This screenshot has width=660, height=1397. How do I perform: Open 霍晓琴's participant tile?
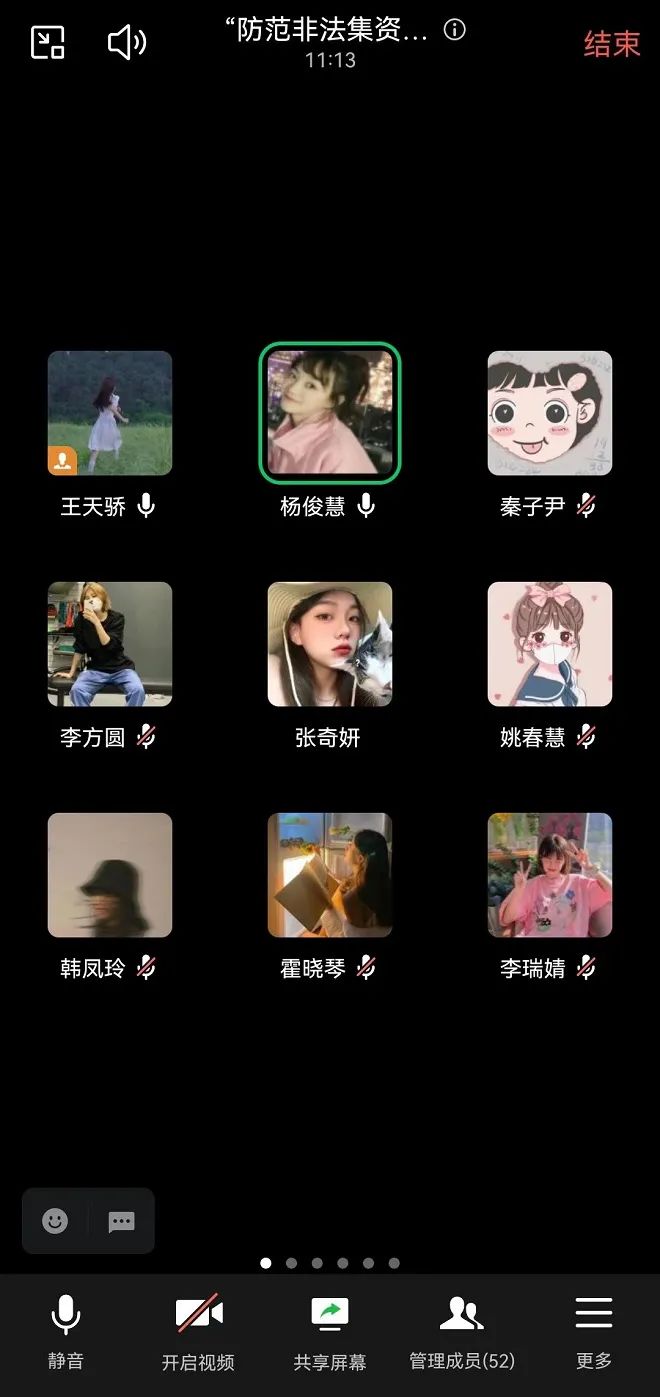pyautogui.click(x=330, y=875)
